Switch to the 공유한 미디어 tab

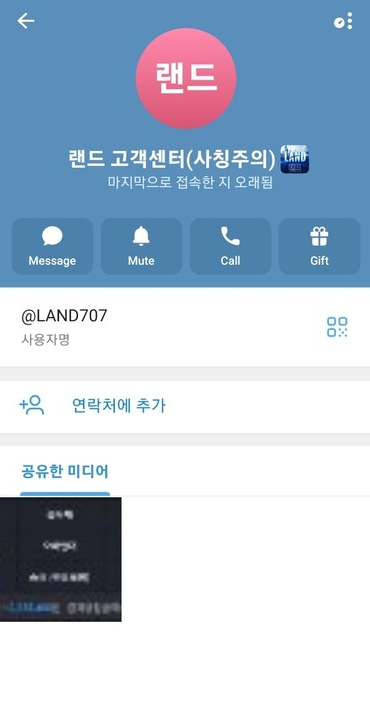click(65, 472)
